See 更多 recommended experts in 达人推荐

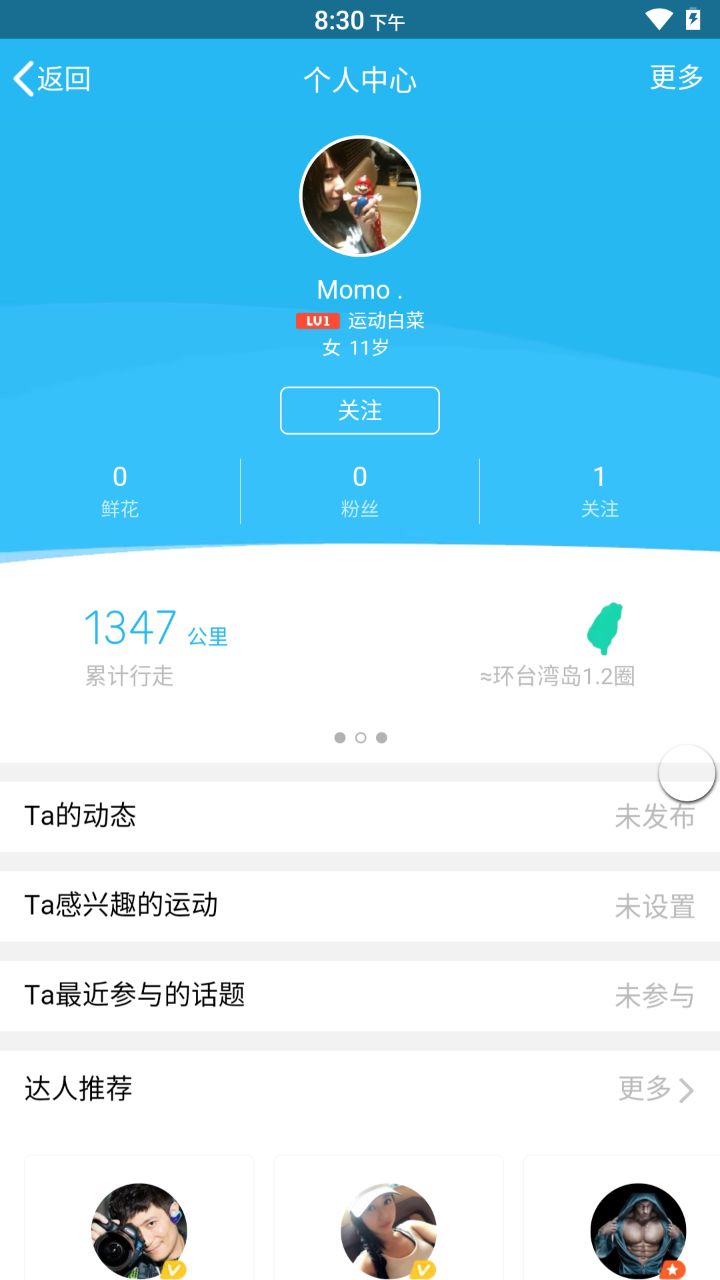pyautogui.click(x=656, y=1089)
